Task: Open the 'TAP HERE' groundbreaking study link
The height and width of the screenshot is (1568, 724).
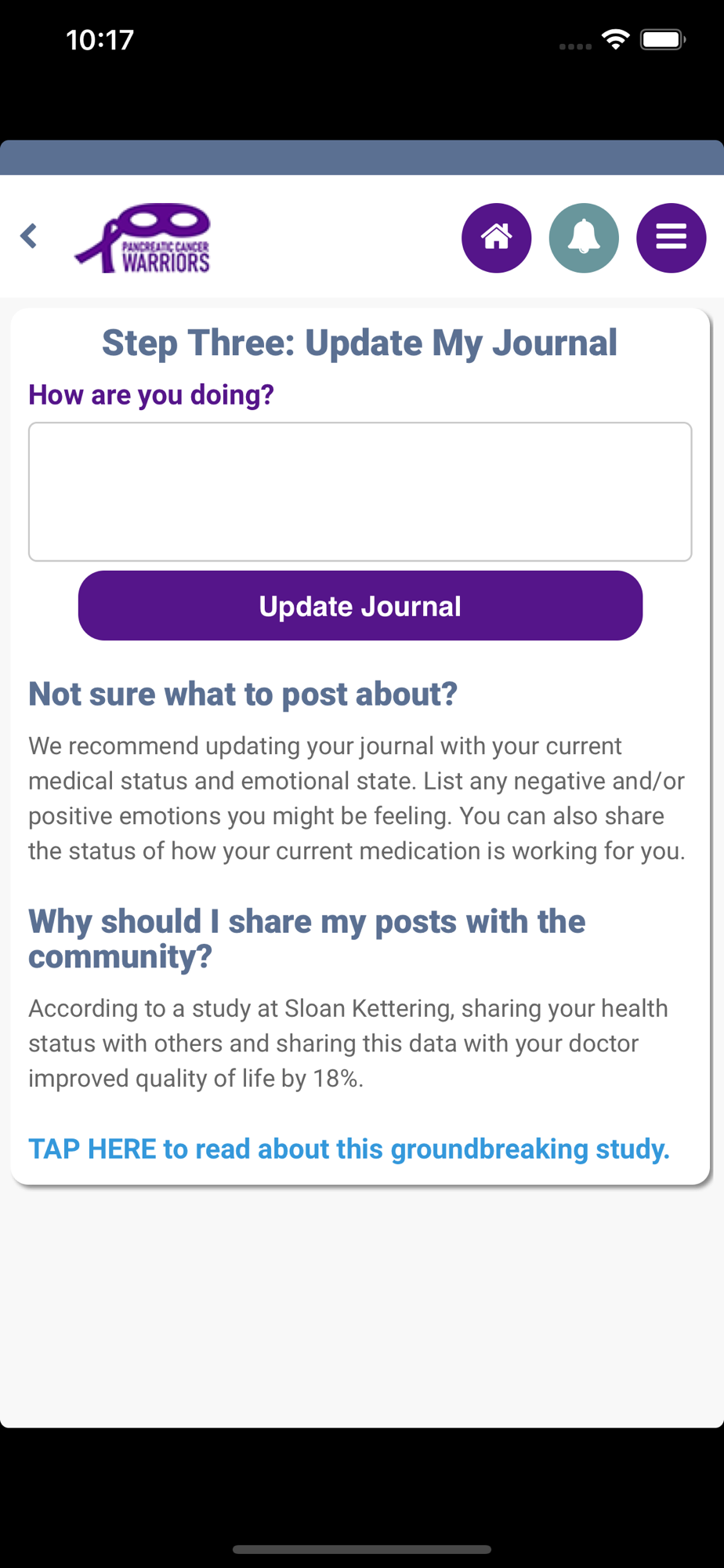Action: [x=349, y=1149]
